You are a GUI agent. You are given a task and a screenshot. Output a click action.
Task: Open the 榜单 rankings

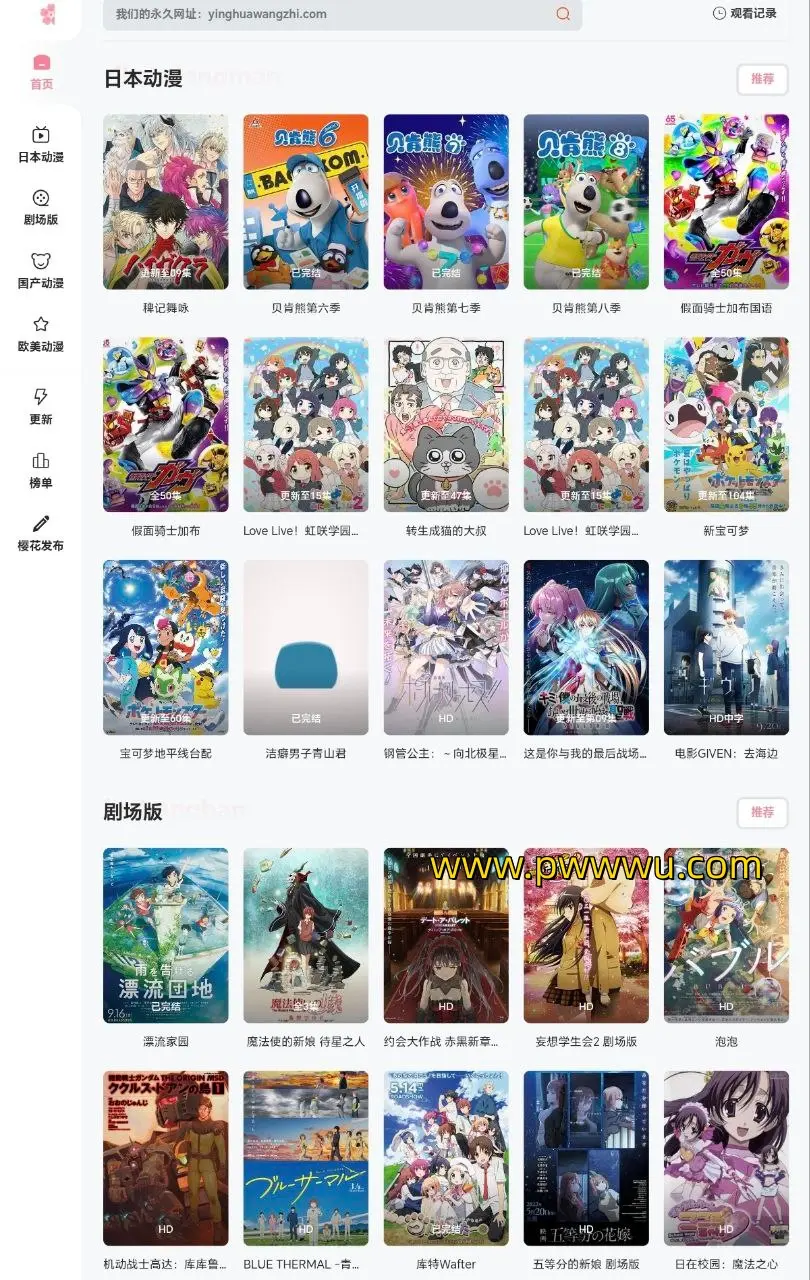(x=41, y=470)
